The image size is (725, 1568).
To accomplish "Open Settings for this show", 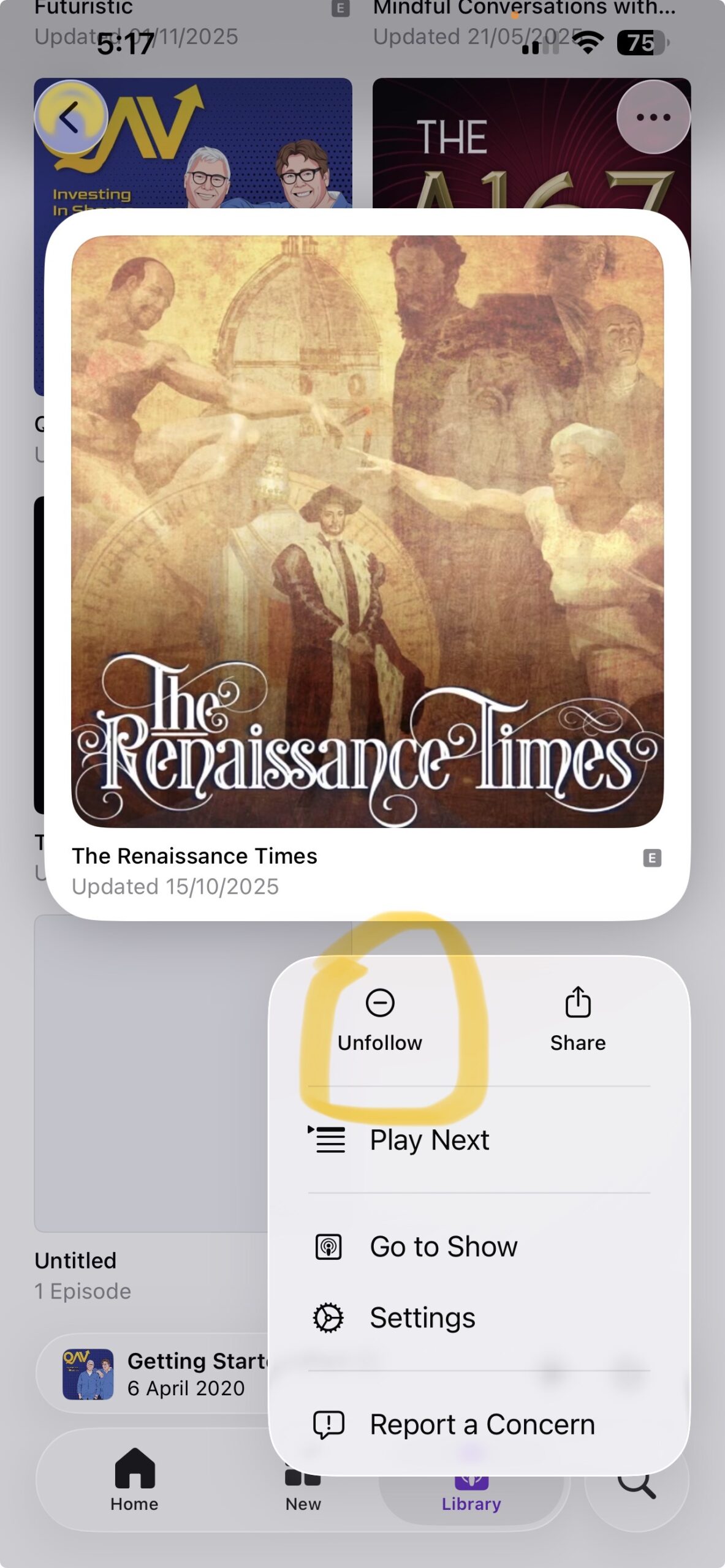I will tap(422, 1318).
